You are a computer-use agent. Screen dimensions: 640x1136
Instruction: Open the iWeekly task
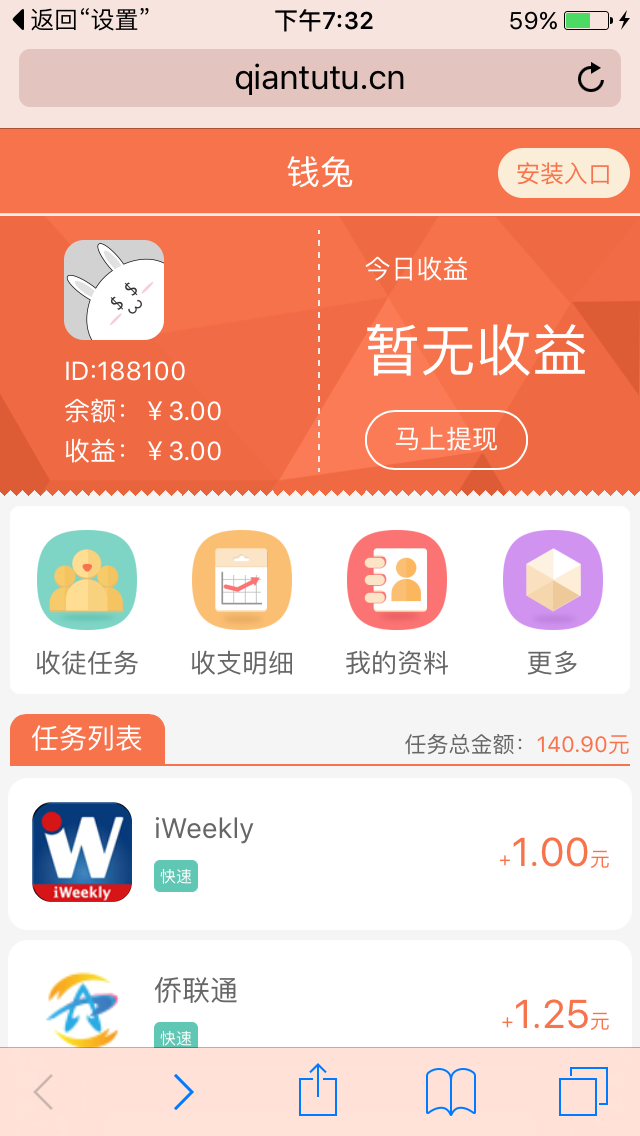coord(320,853)
